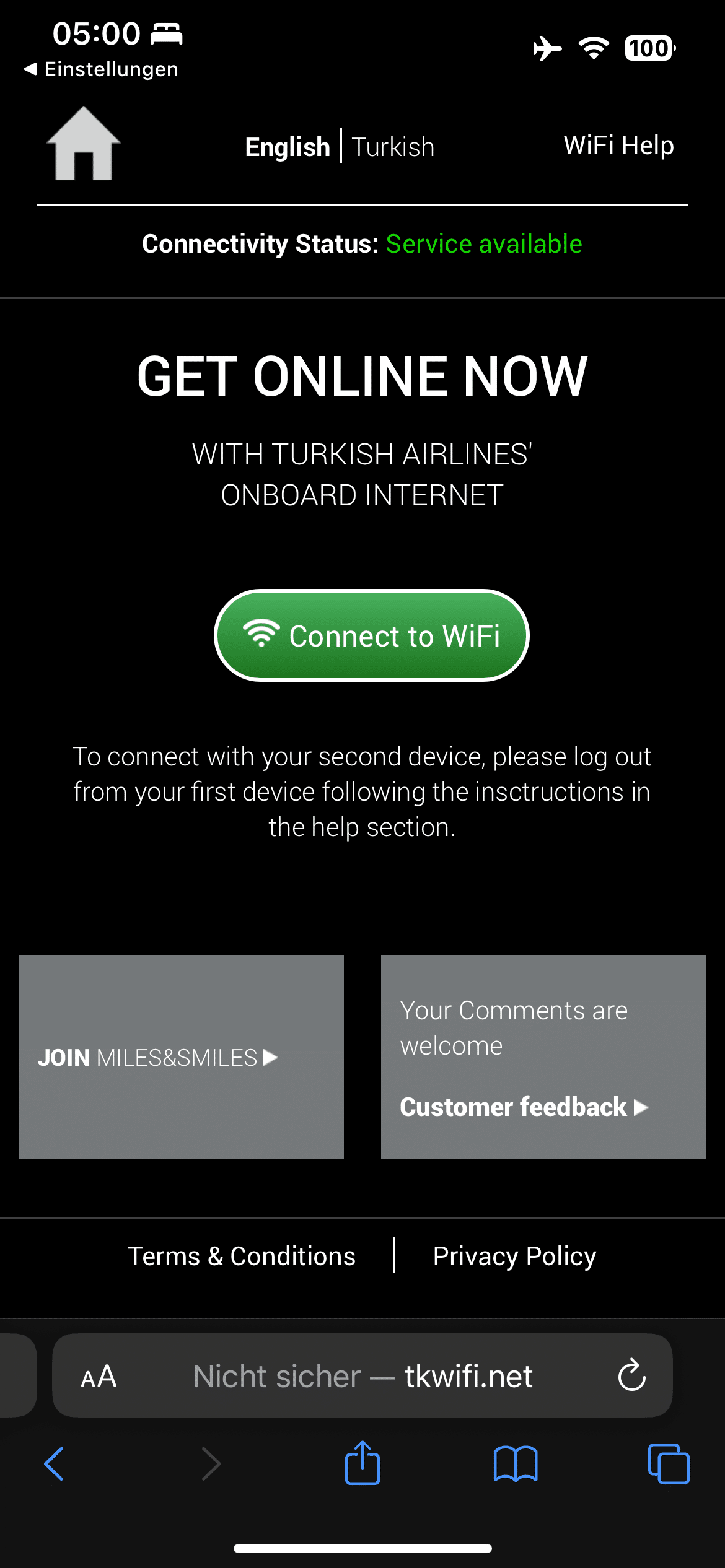Screen dimensions: 725x1568
Task: Expand the JOIN MILES&SMILES section
Action: click(x=158, y=1058)
